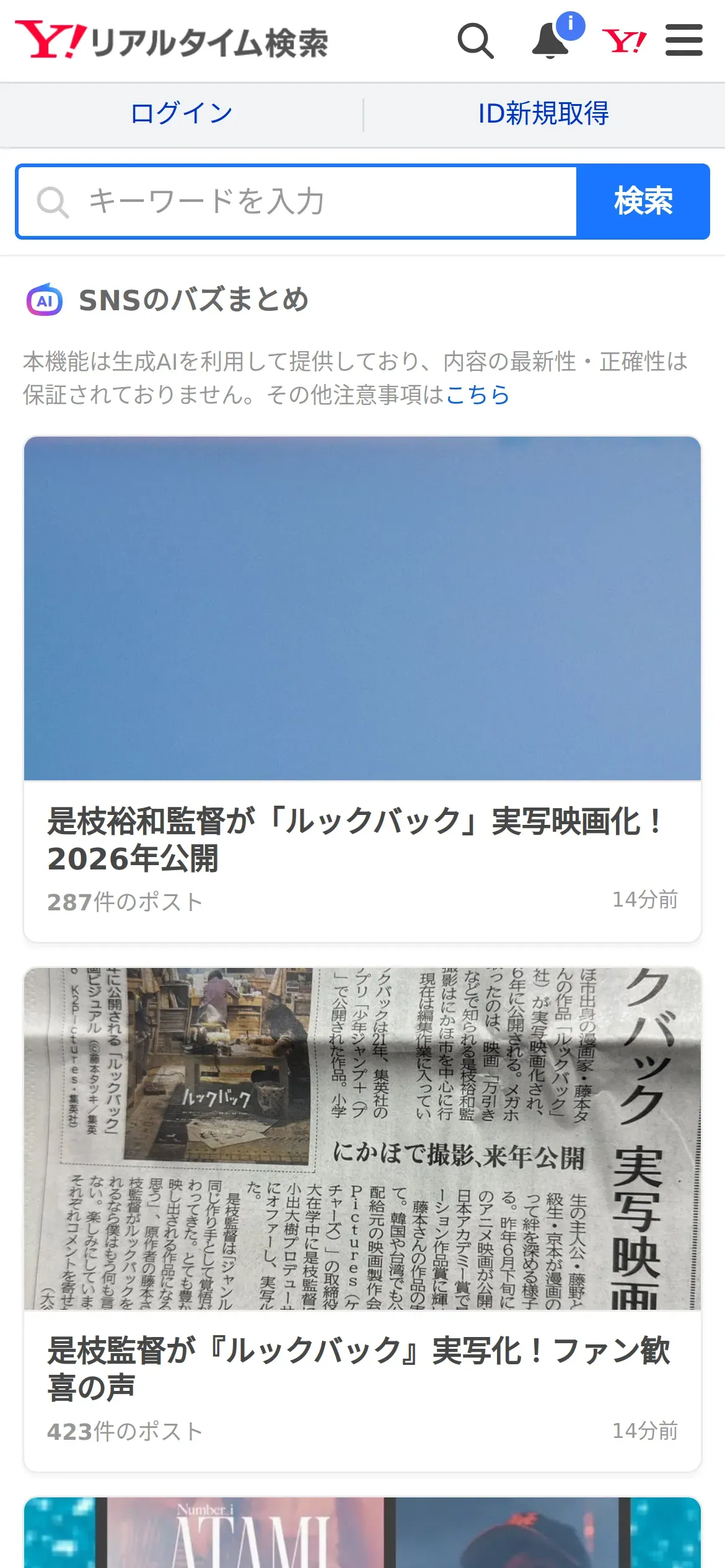Focus the キーワードを入力 search field
Image resolution: width=725 pixels, height=1568 pixels.
tap(297, 202)
